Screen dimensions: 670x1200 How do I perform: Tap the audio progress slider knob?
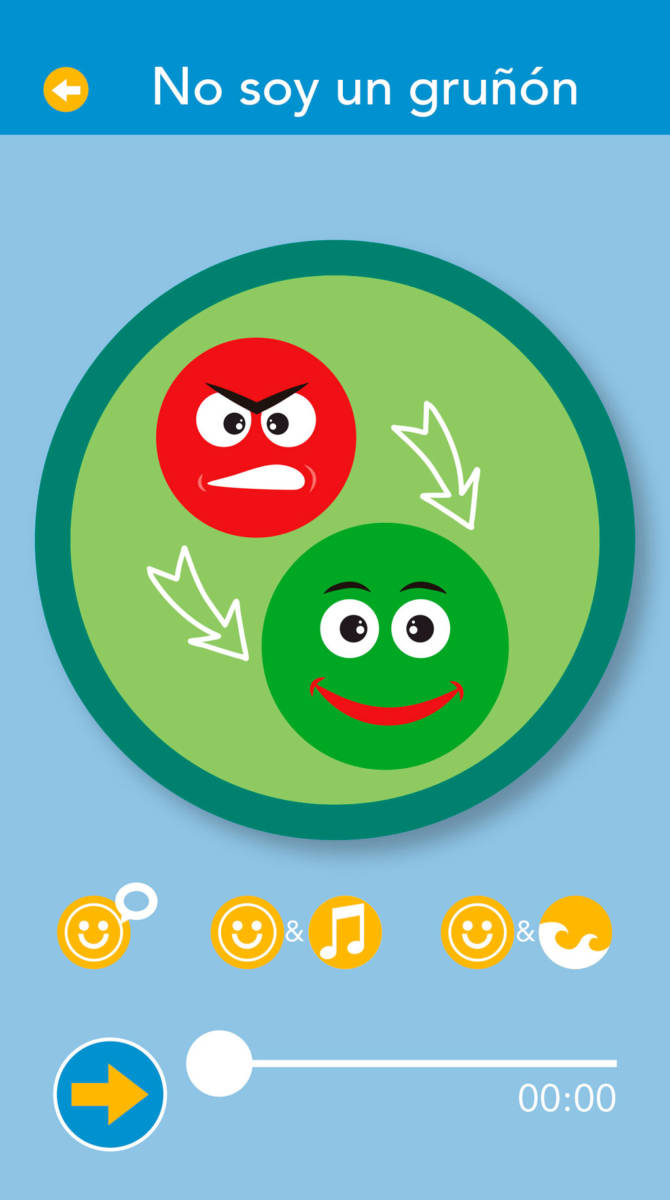click(219, 1063)
